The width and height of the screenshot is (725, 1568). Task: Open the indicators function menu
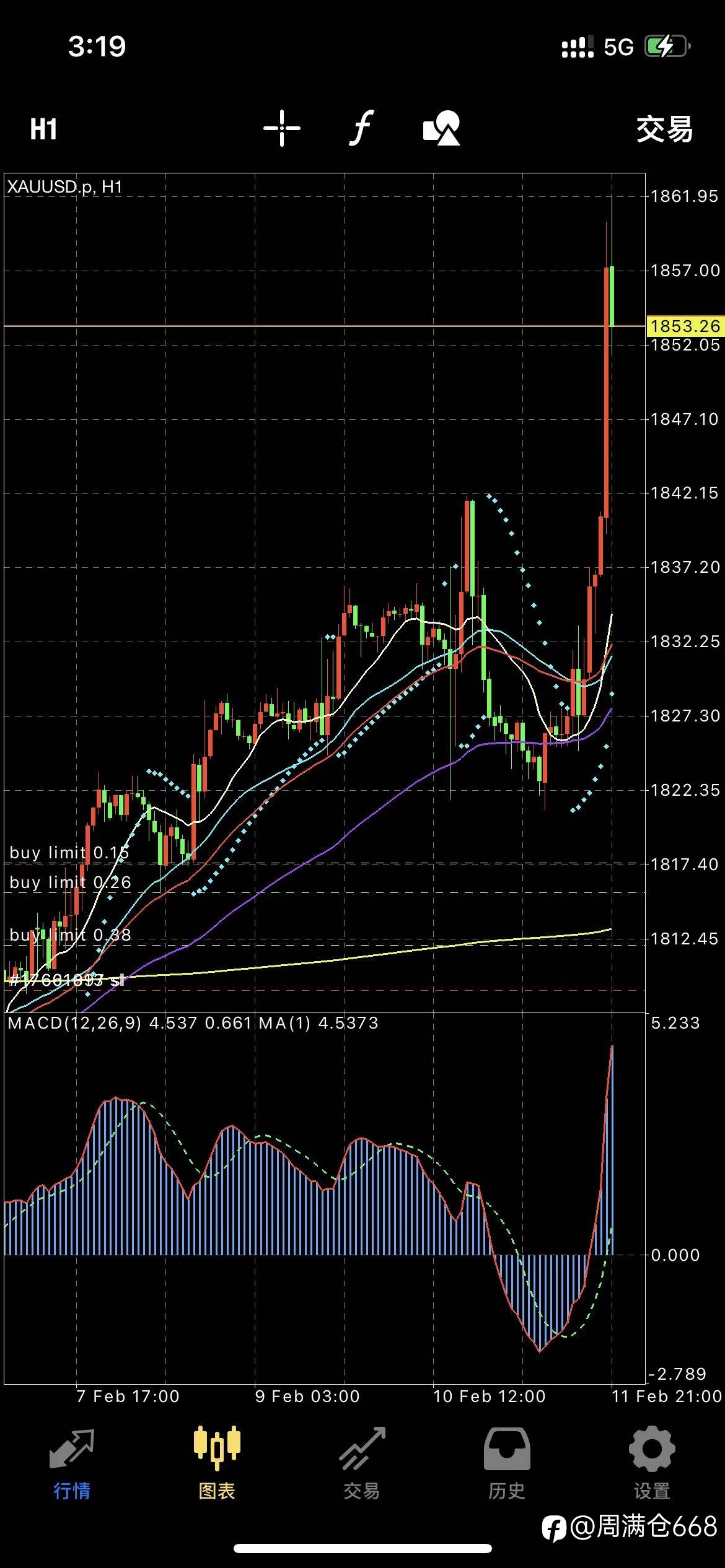click(361, 128)
